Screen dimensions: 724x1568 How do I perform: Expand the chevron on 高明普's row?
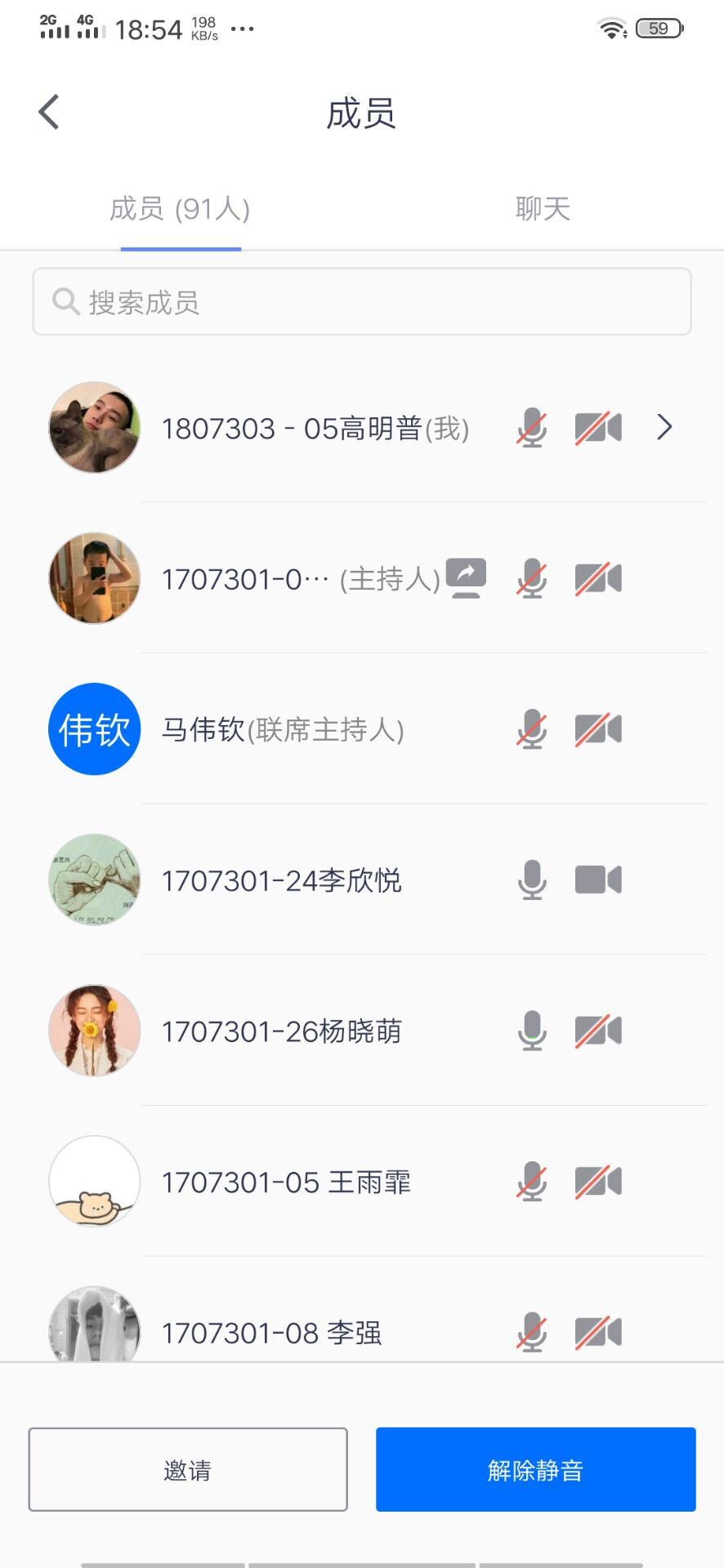click(x=664, y=427)
